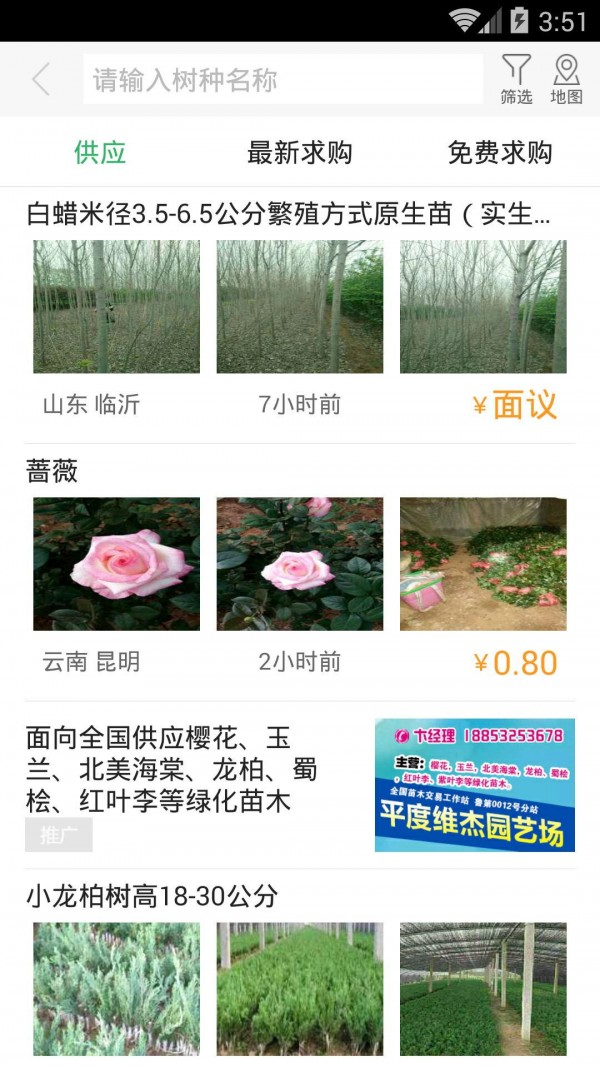Switch to the 最新求购 tab

pyautogui.click(x=299, y=153)
